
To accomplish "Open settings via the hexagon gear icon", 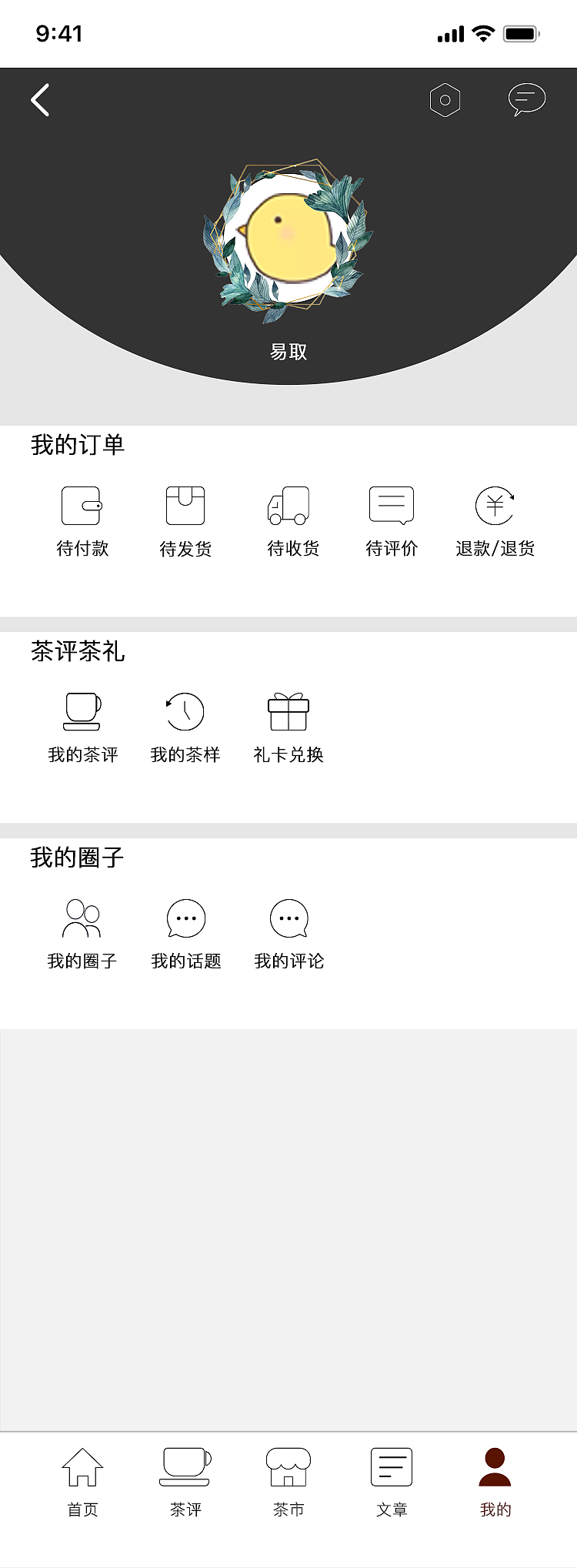I will pos(445,99).
